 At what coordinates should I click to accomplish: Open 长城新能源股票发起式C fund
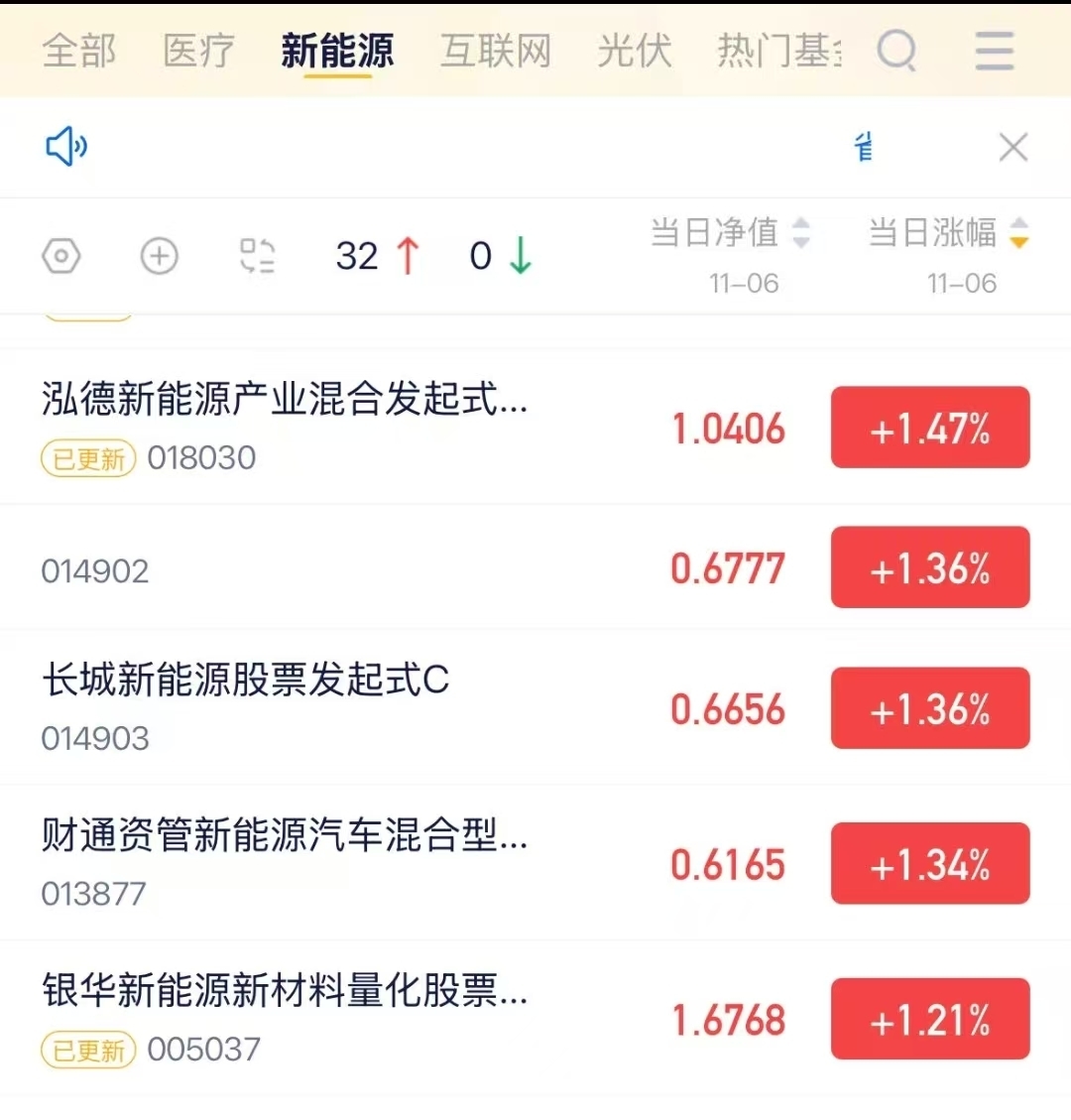pos(535,708)
